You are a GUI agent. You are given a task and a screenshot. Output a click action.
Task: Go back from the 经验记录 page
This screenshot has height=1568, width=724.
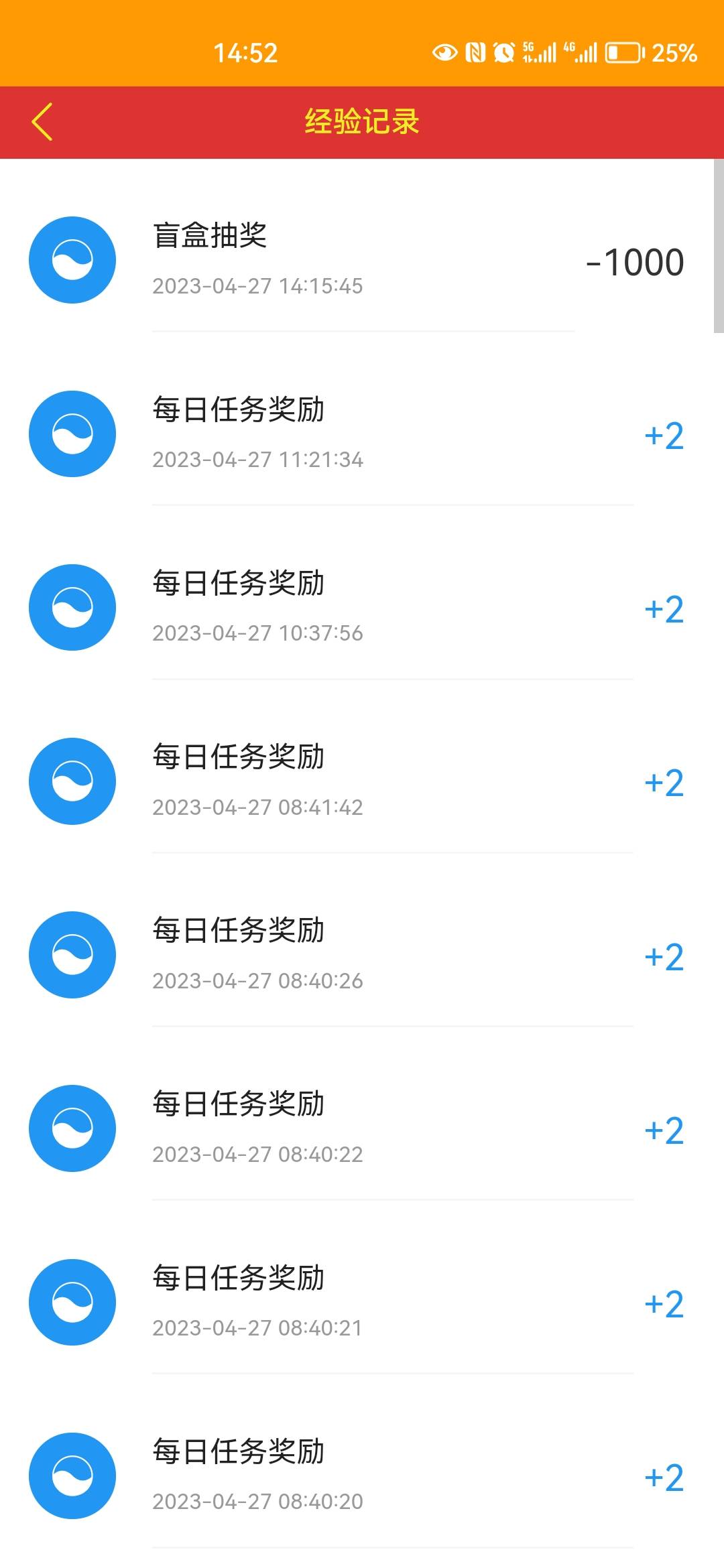tap(42, 122)
